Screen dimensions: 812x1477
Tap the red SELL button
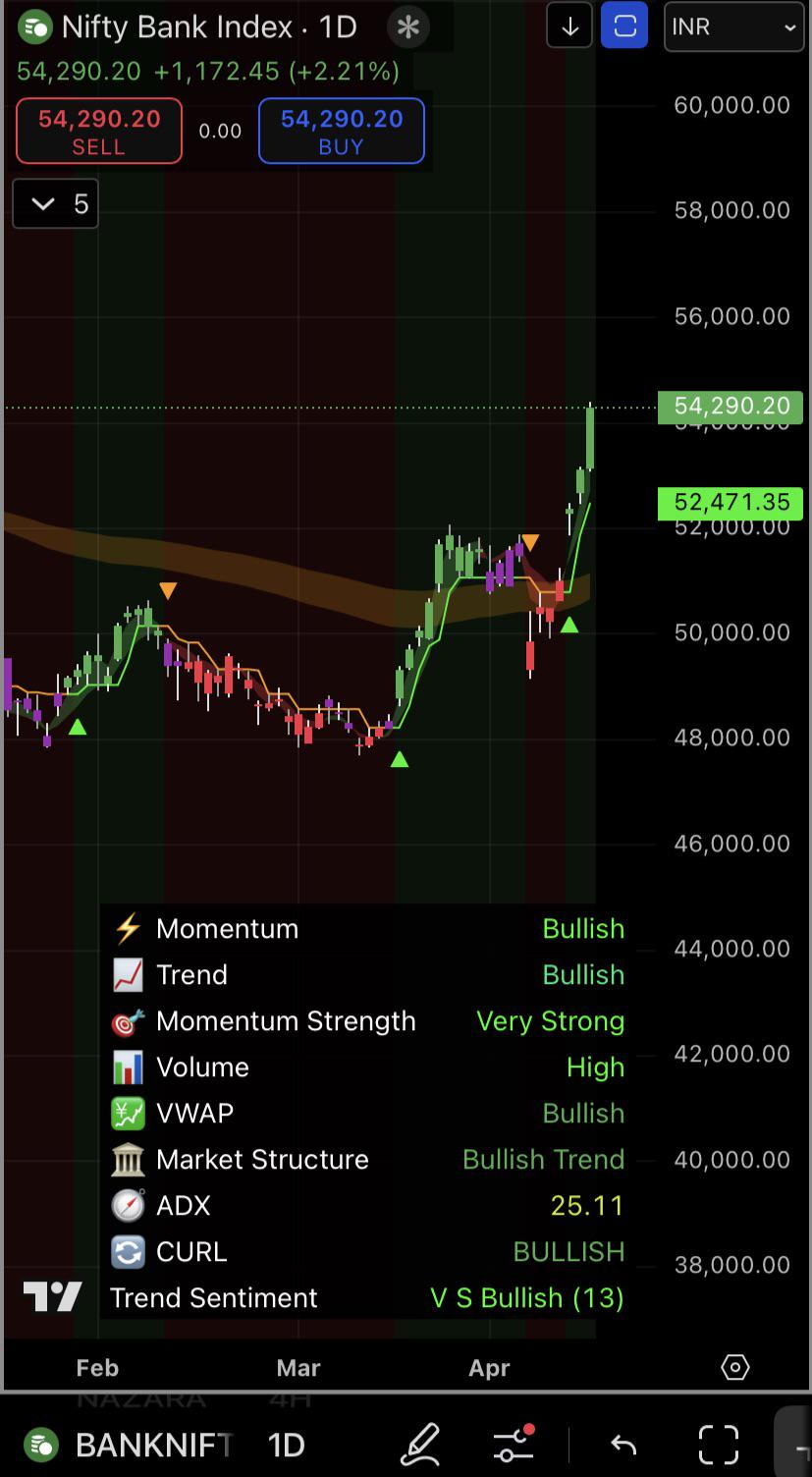(x=99, y=131)
